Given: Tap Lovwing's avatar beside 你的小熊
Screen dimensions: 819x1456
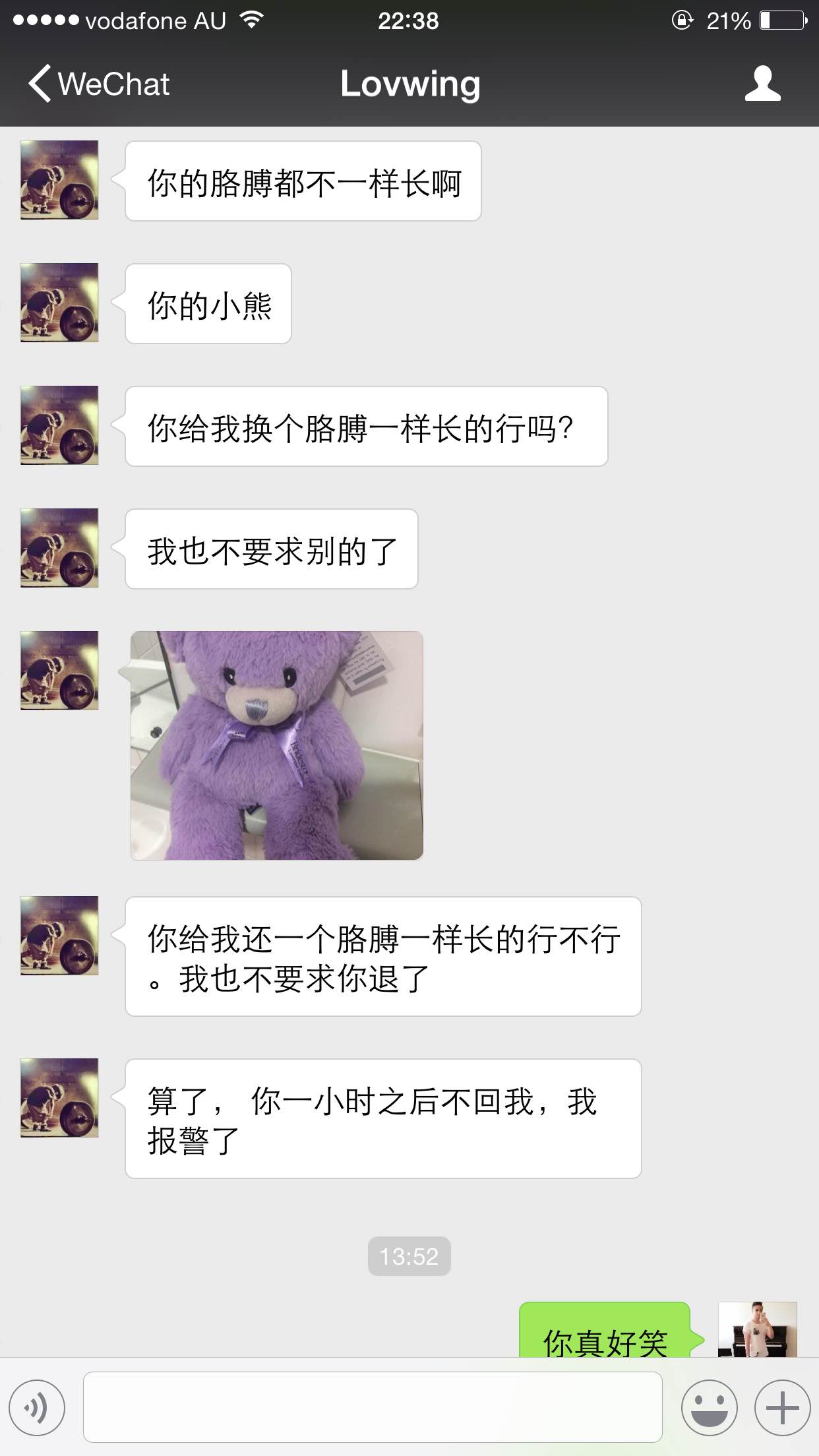Looking at the screenshot, I should pos(59,303).
